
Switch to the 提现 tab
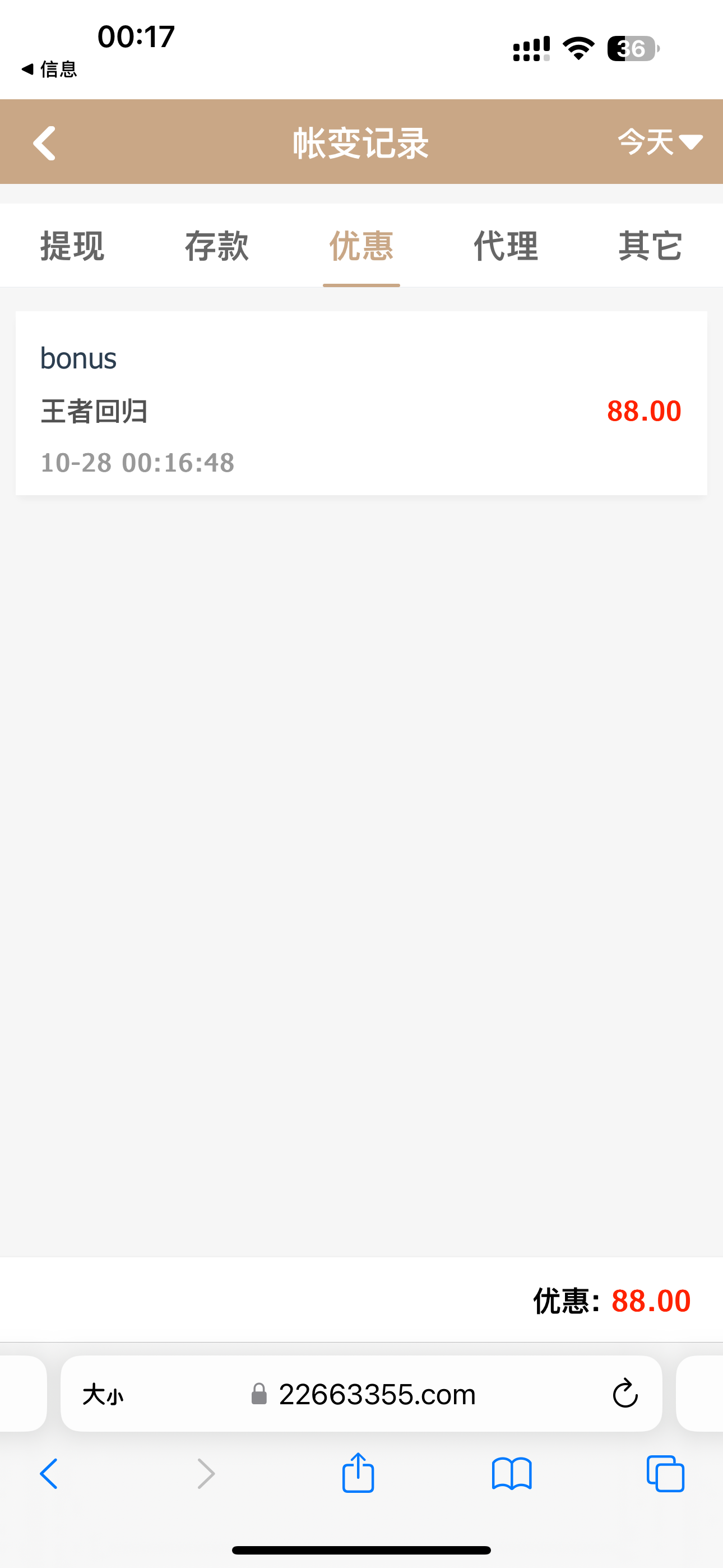(x=72, y=246)
